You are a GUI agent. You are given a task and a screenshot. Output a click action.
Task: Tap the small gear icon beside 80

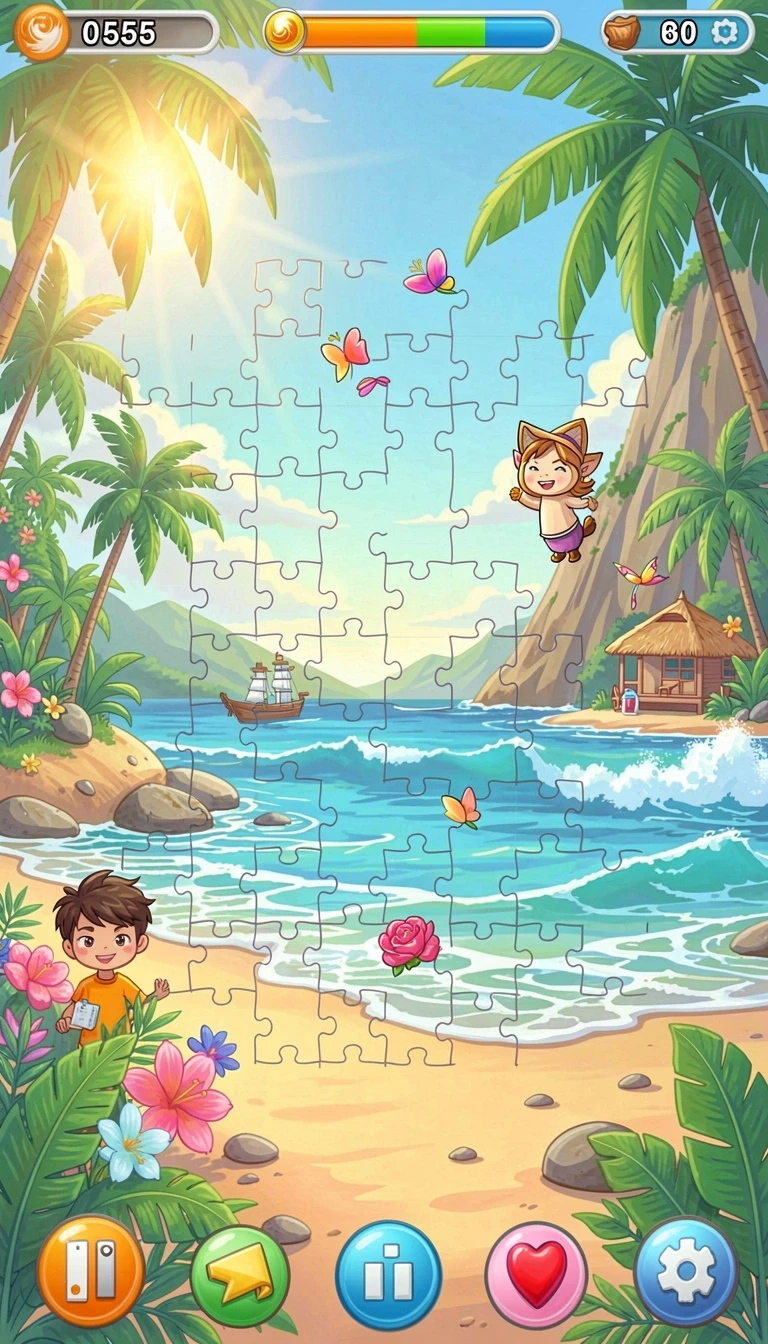(724, 32)
